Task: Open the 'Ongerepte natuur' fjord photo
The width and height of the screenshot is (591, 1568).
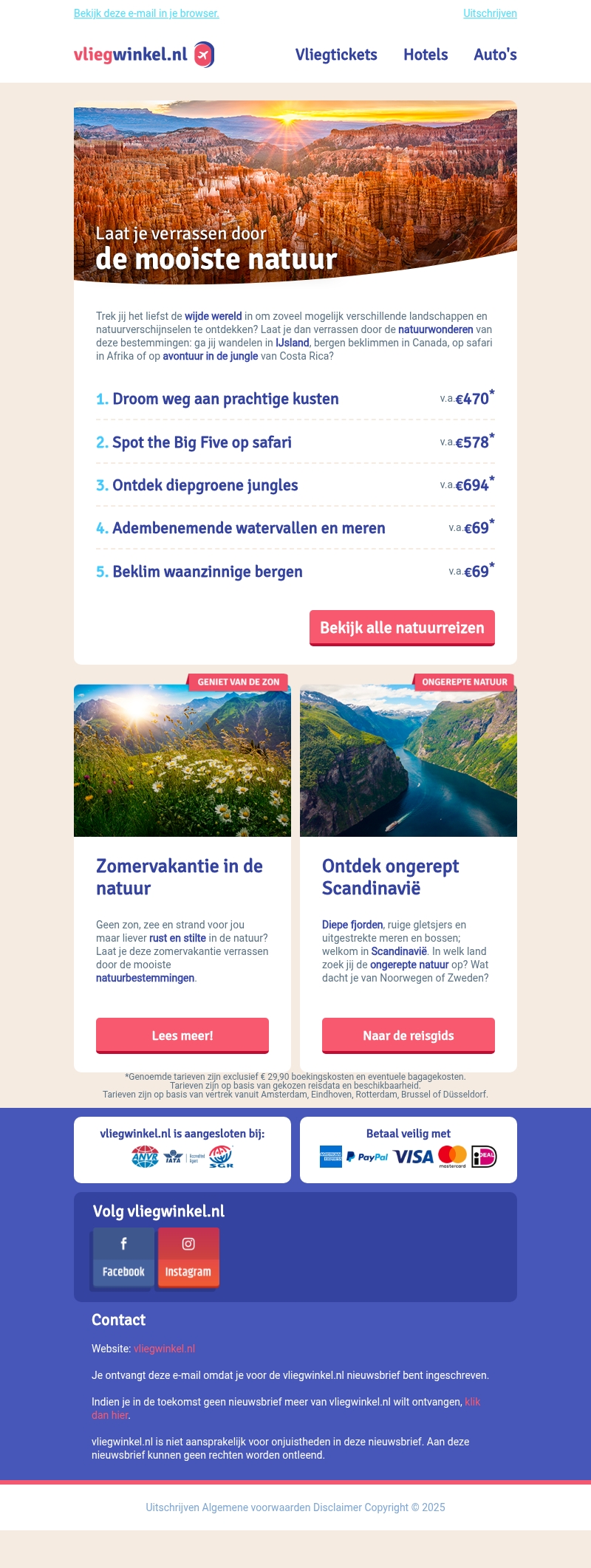Action: pos(409,761)
